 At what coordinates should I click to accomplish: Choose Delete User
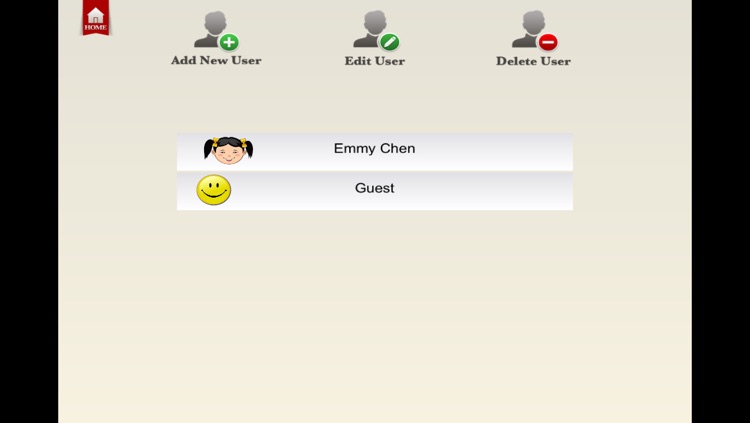click(534, 38)
